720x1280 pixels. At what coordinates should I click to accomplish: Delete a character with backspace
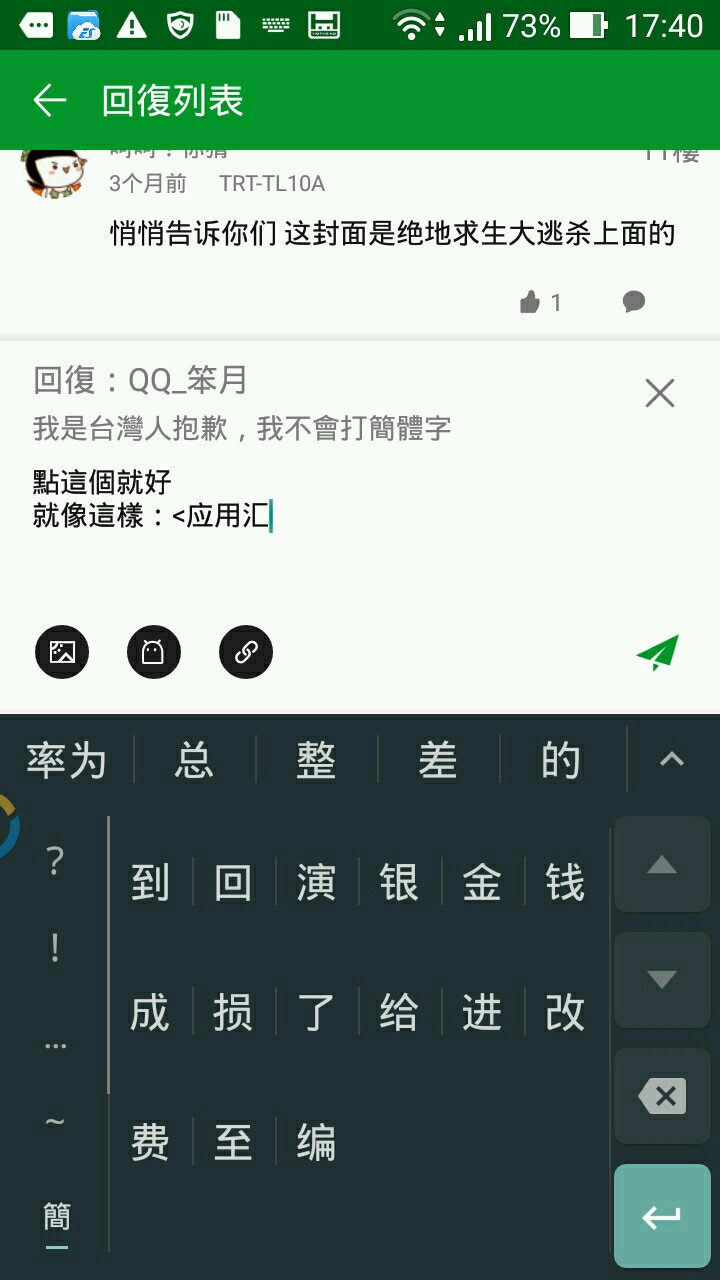tap(662, 1097)
